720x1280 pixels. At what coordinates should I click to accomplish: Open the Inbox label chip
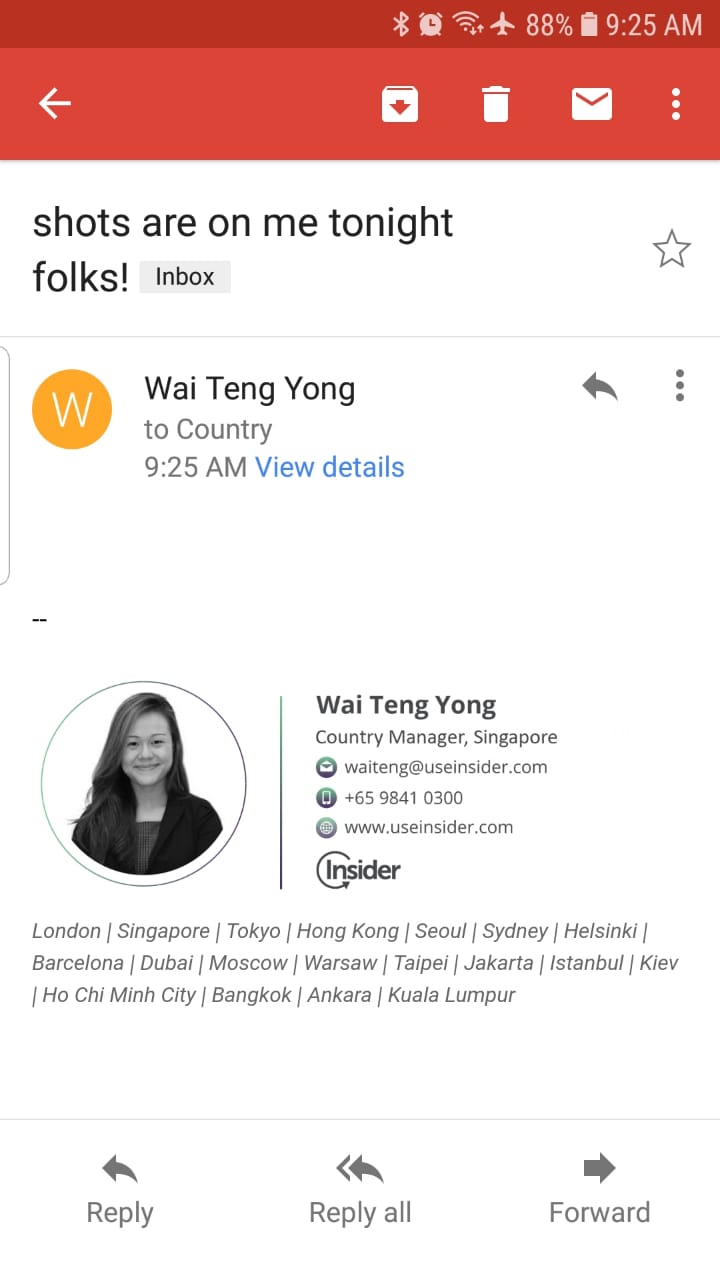point(185,277)
